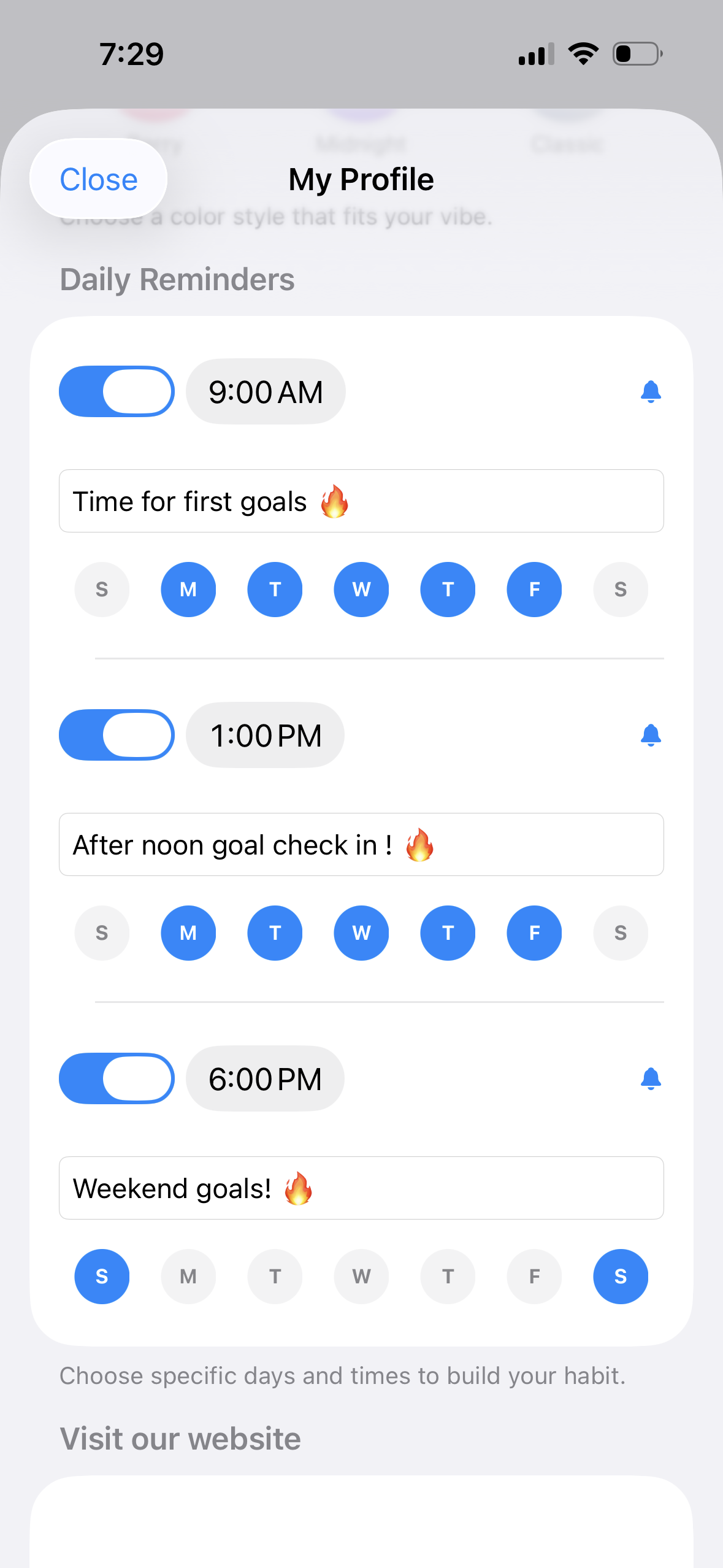Enable Saturday for the 9:00 AM reminder
This screenshot has width=723, height=1568.
tap(621, 589)
